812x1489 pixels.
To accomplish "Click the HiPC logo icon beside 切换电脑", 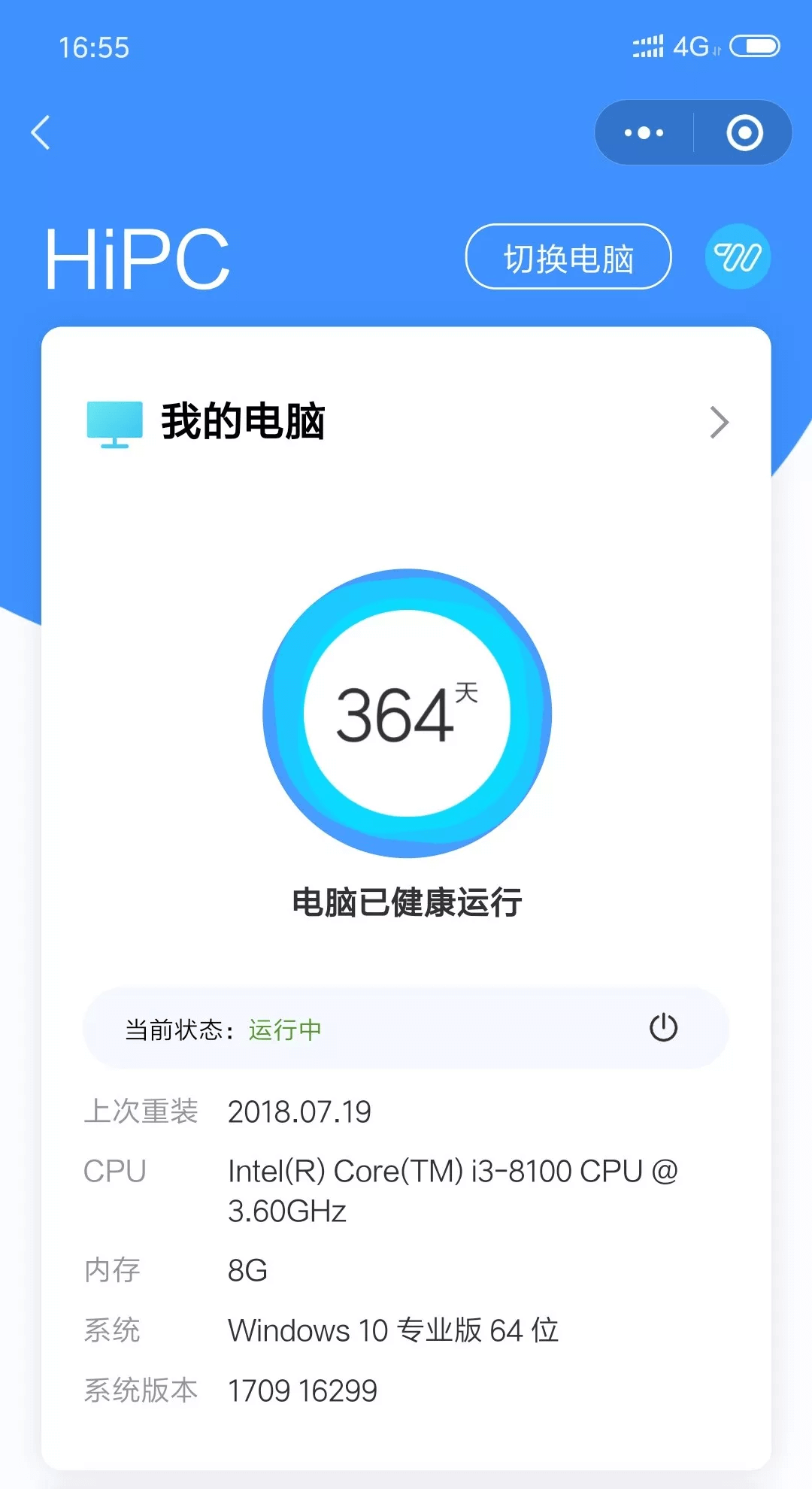I will (738, 256).
